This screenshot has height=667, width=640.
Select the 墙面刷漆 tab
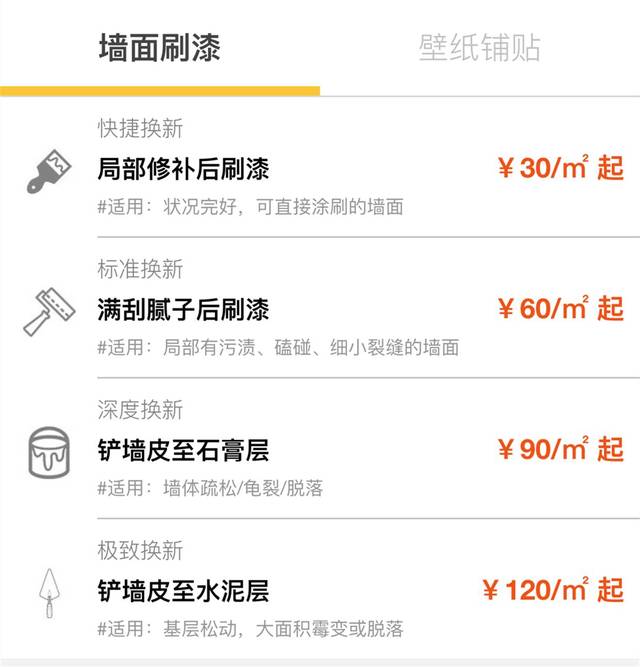coord(159,47)
